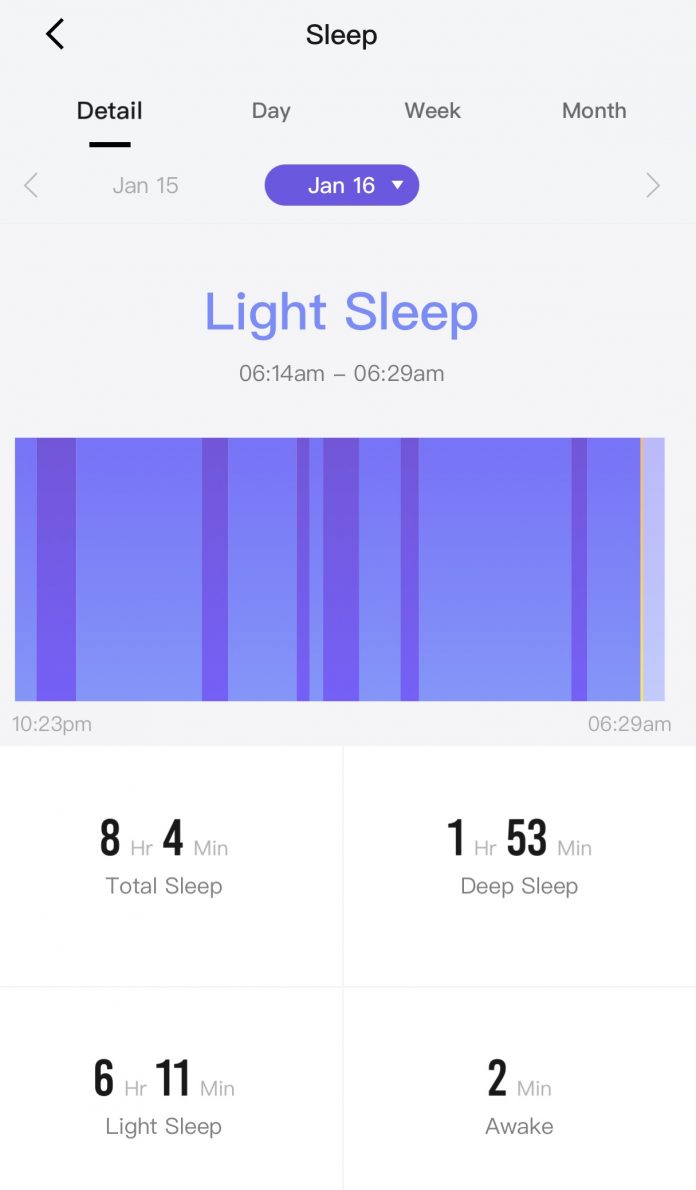The image size is (696, 1190).
Task: Go to the next date arrow
Action: [653, 185]
